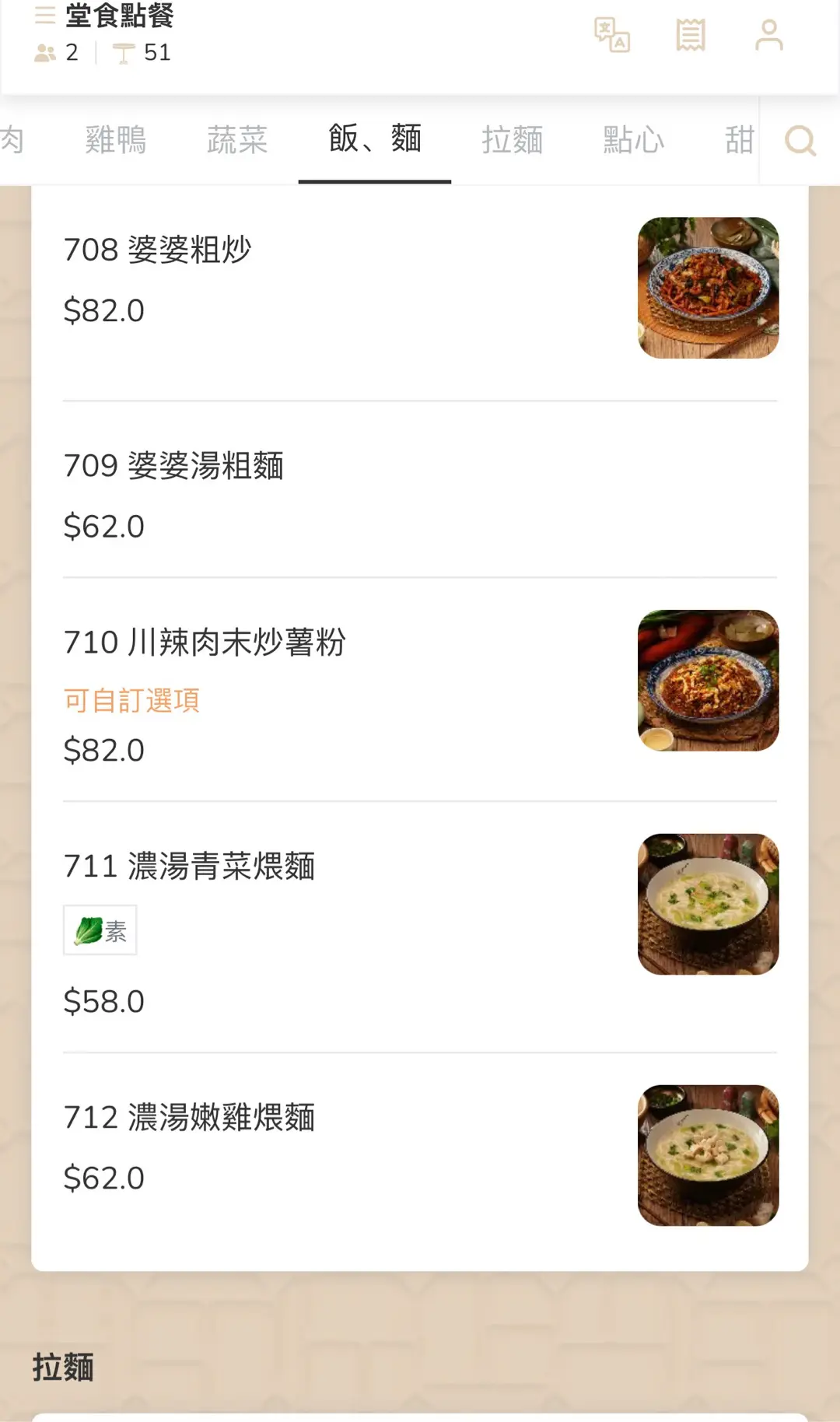Open the hamburger menu beside 堂食點餐
The image size is (840, 1422).
click(45, 15)
